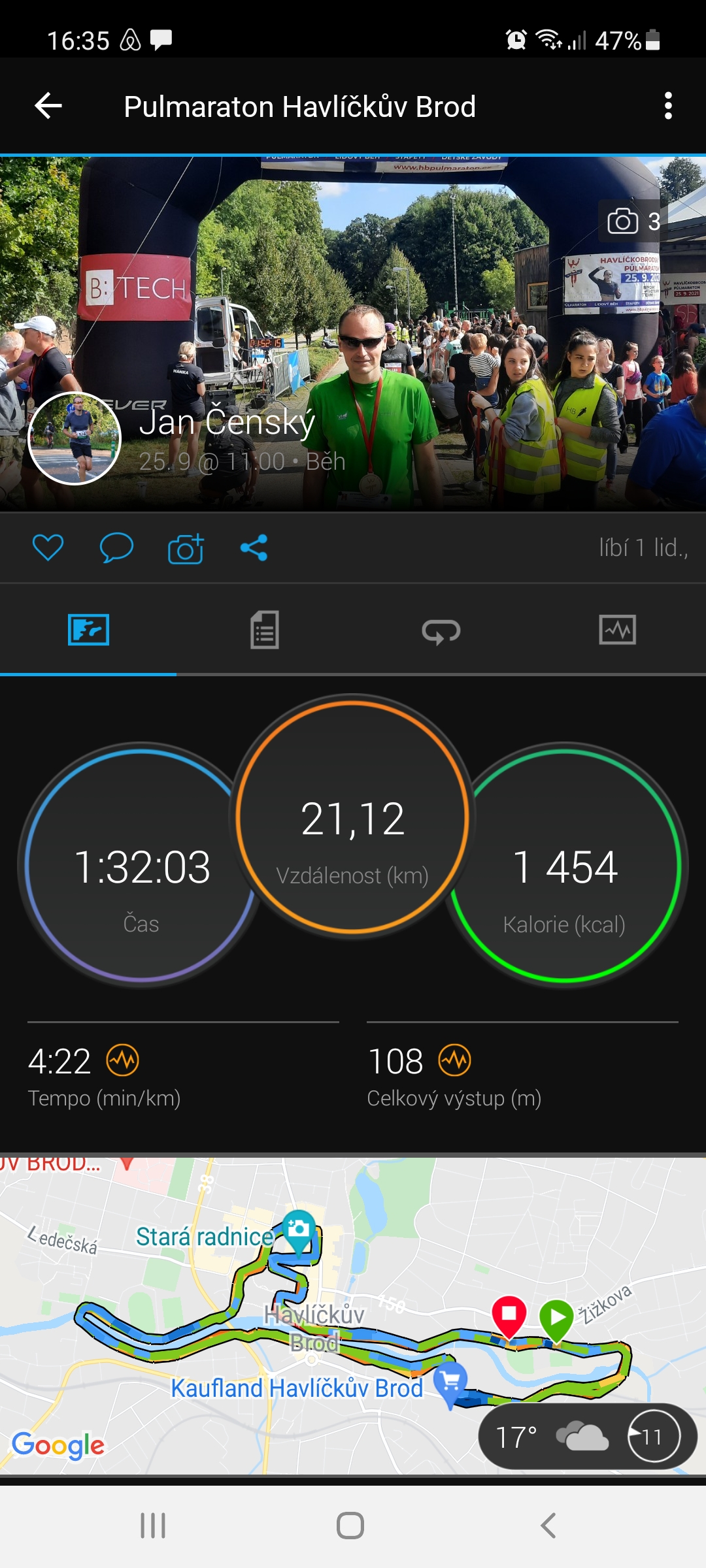The height and width of the screenshot is (1568, 706).
Task: Open the ascent insight icon beside 108
Action: 455,1060
